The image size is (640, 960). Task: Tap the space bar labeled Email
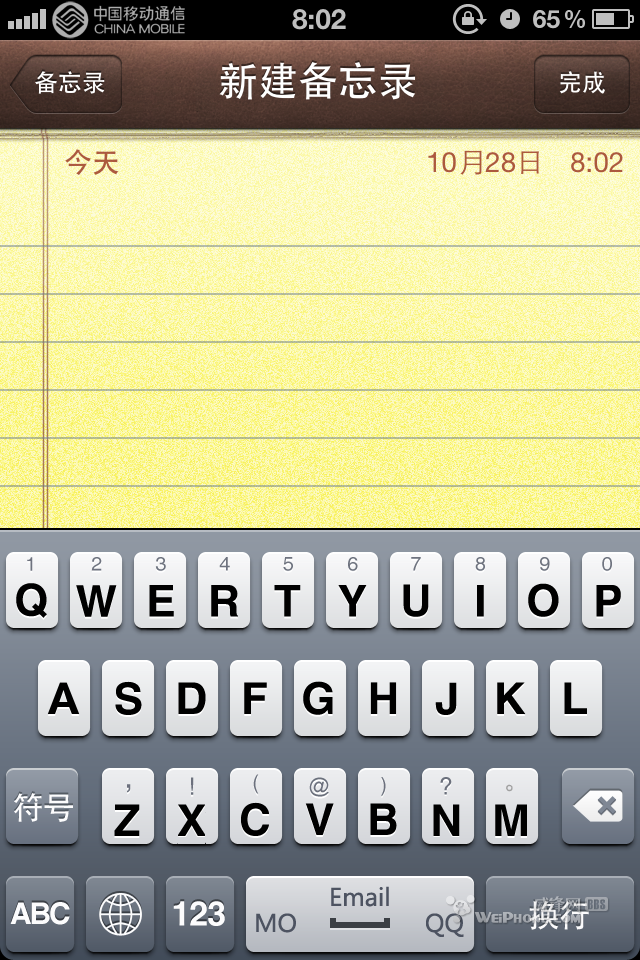click(x=360, y=914)
